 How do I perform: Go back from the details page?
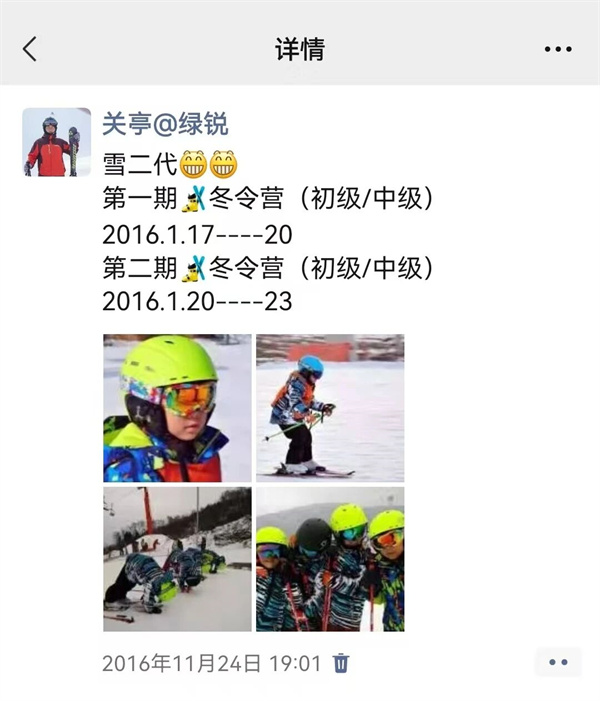tap(30, 48)
